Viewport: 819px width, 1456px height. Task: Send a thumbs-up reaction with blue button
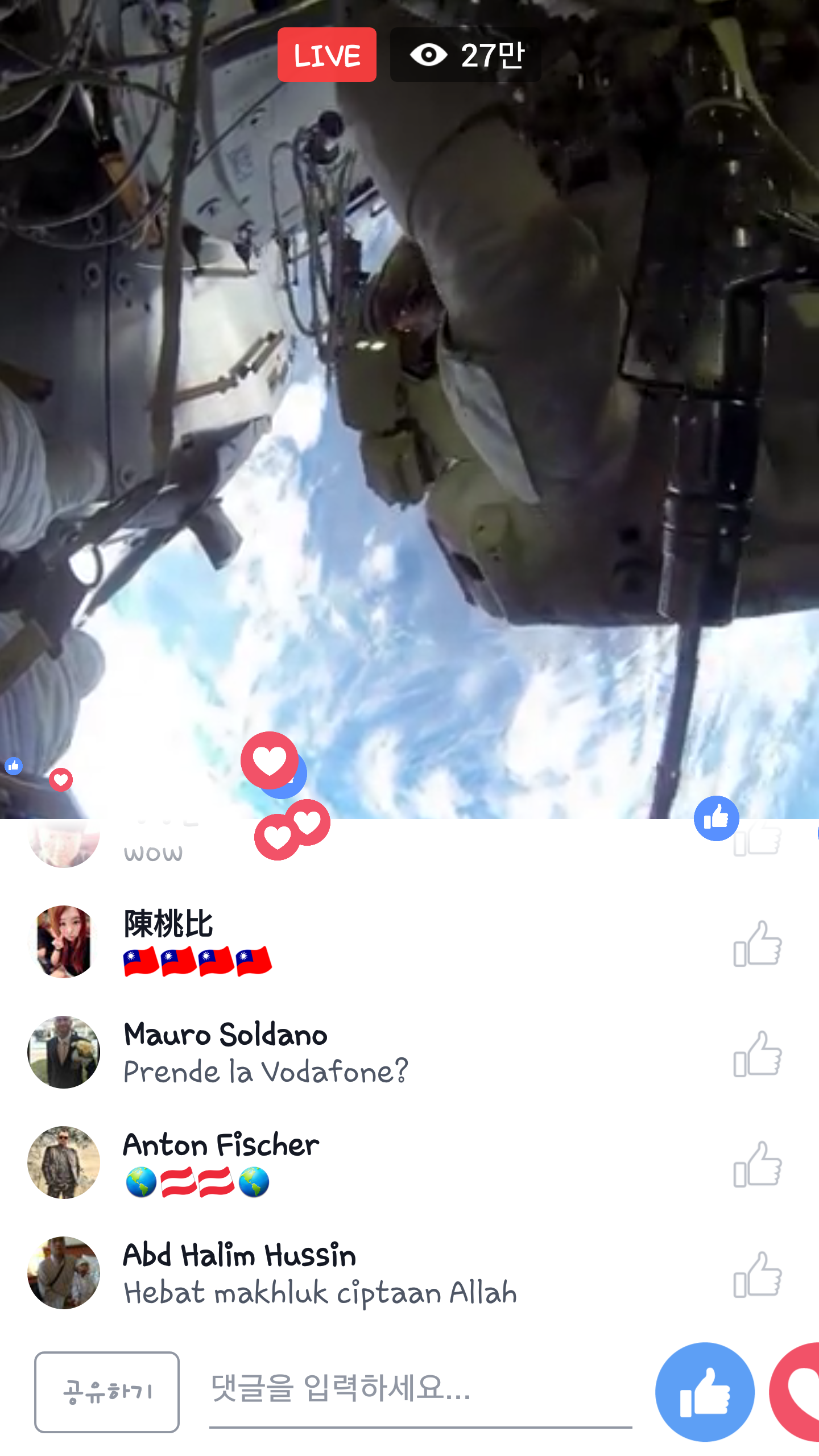(704, 1391)
